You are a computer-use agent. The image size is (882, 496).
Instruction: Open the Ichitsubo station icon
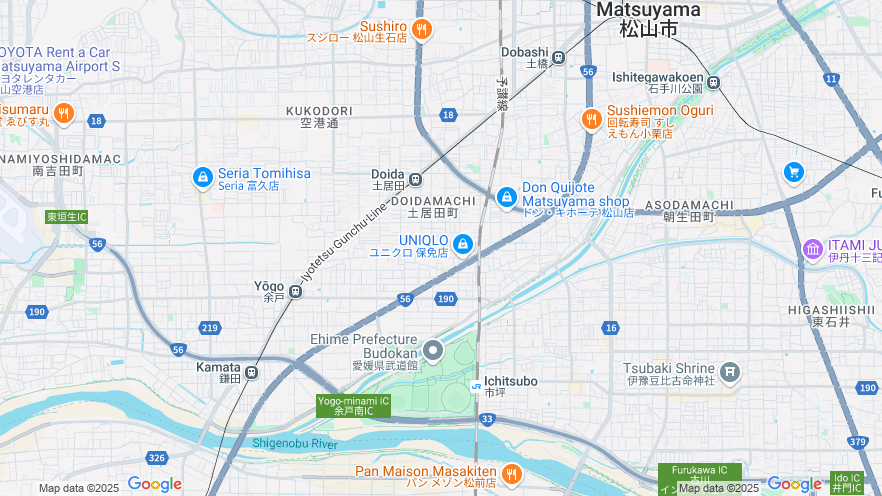point(476,387)
